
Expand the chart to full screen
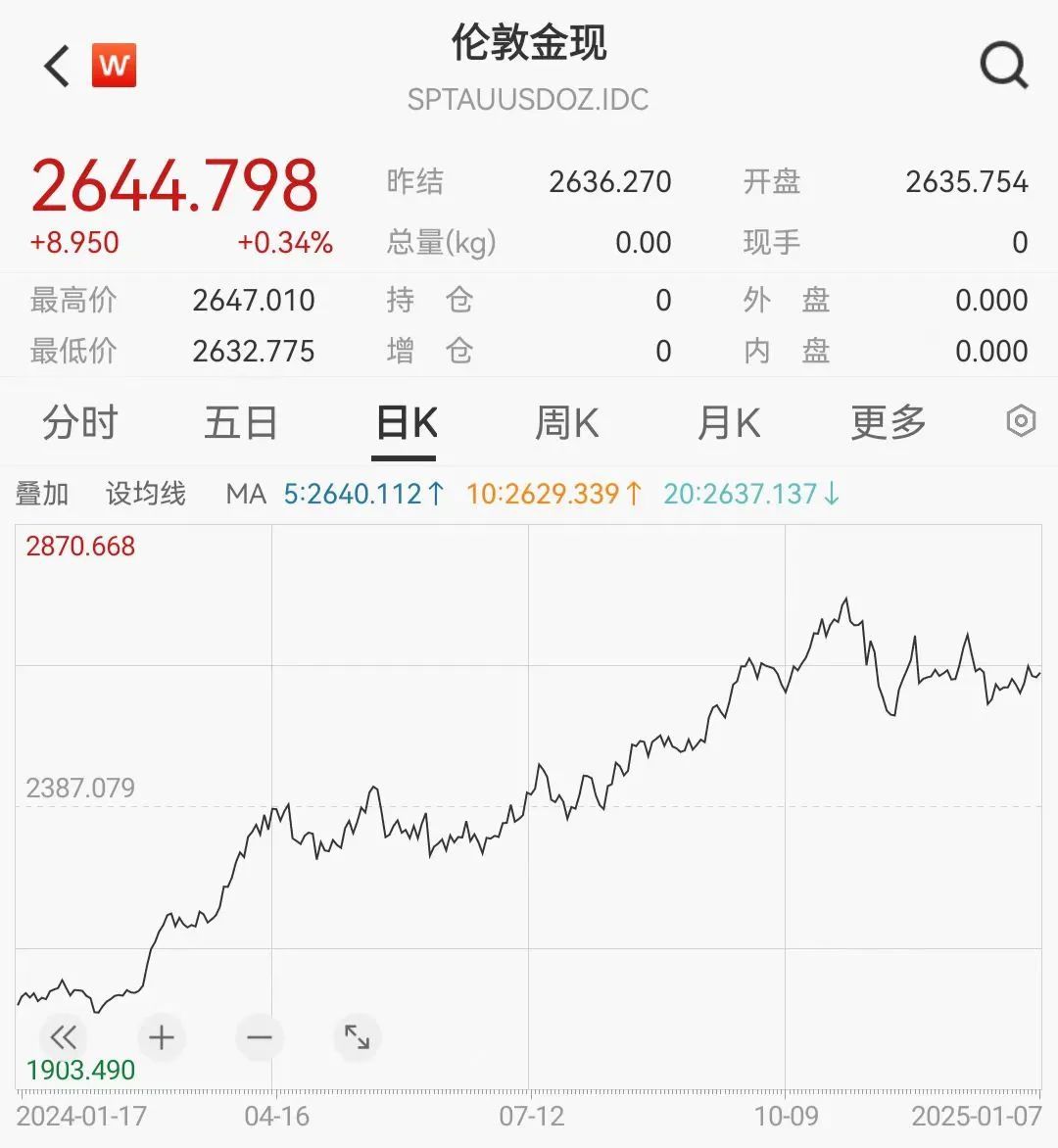(x=357, y=1037)
